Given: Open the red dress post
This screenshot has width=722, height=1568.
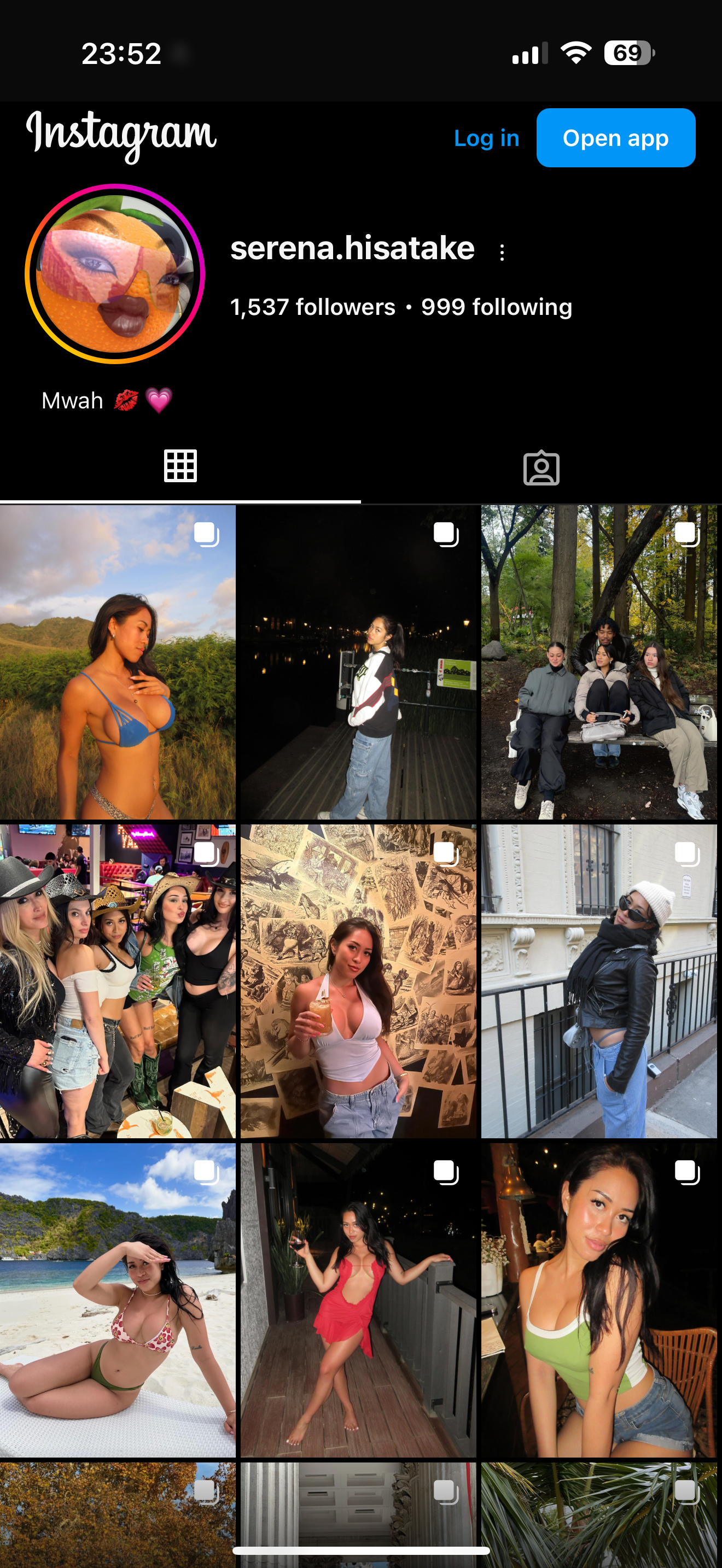Looking at the screenshot, I should pyautogui.click(x=358, y=1300).
